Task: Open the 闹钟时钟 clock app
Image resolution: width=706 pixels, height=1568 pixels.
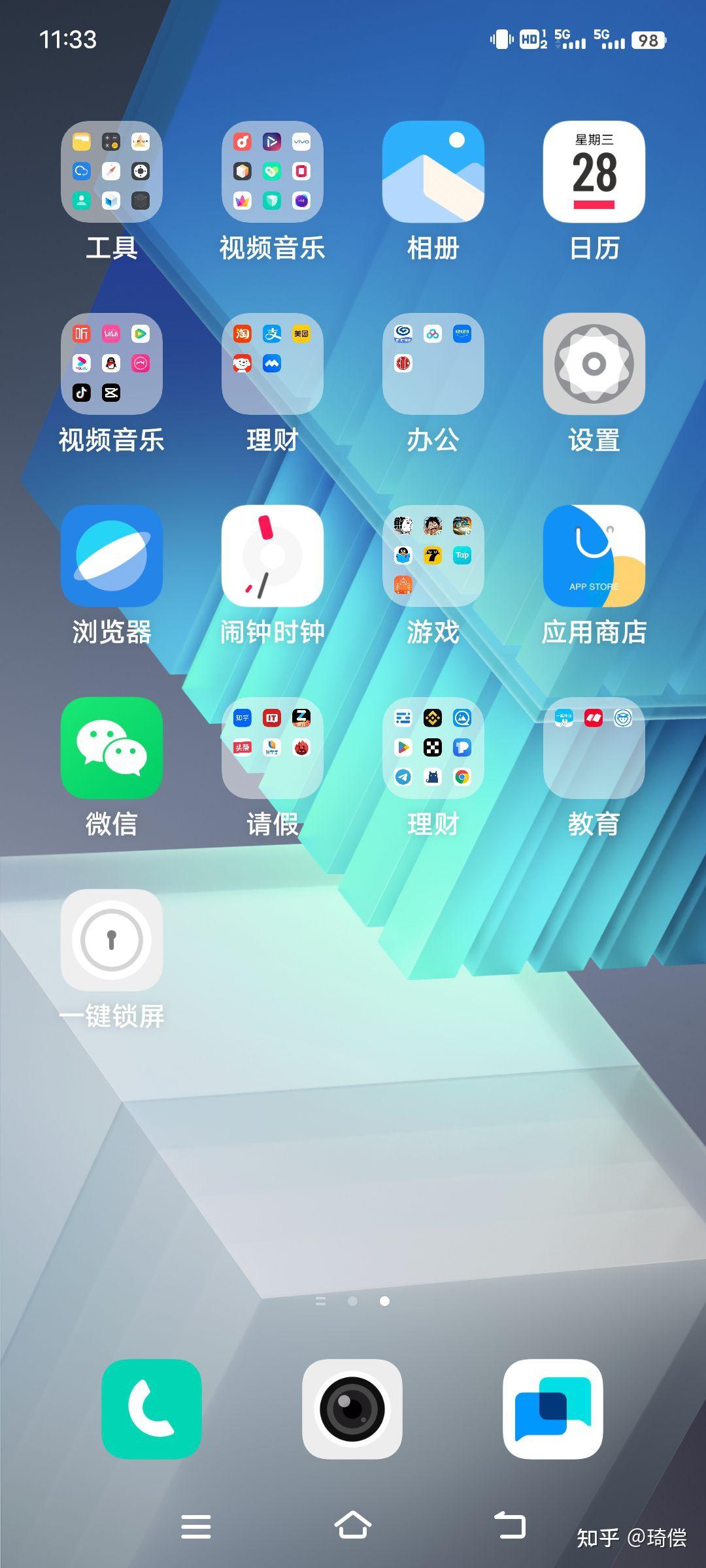Action: pyautogui.click(x=272, y=555)
